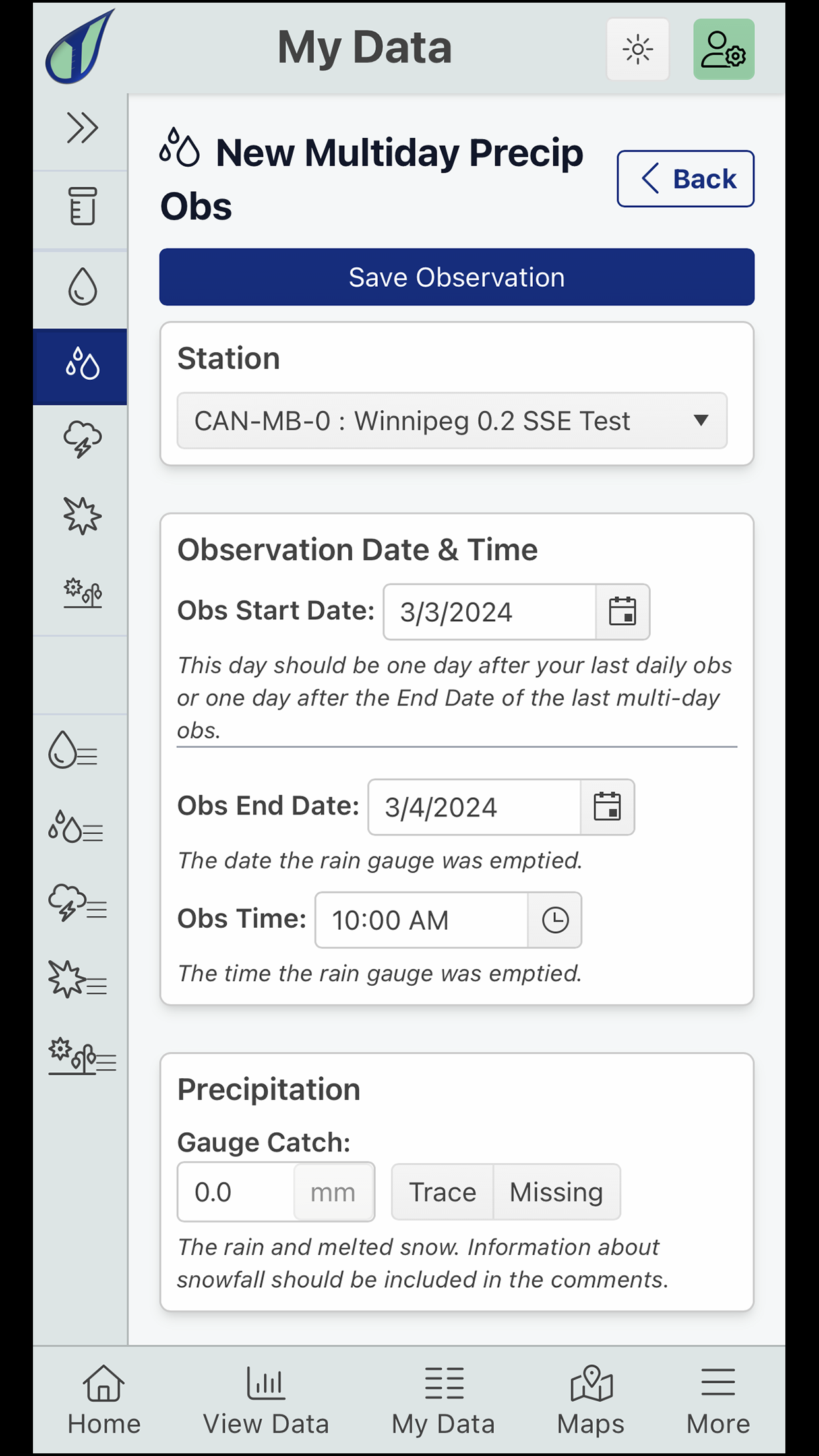Select the brightness/theme icon
Image resolution: width=819 pixels, height=1456 pixels.
pos(637,49)
